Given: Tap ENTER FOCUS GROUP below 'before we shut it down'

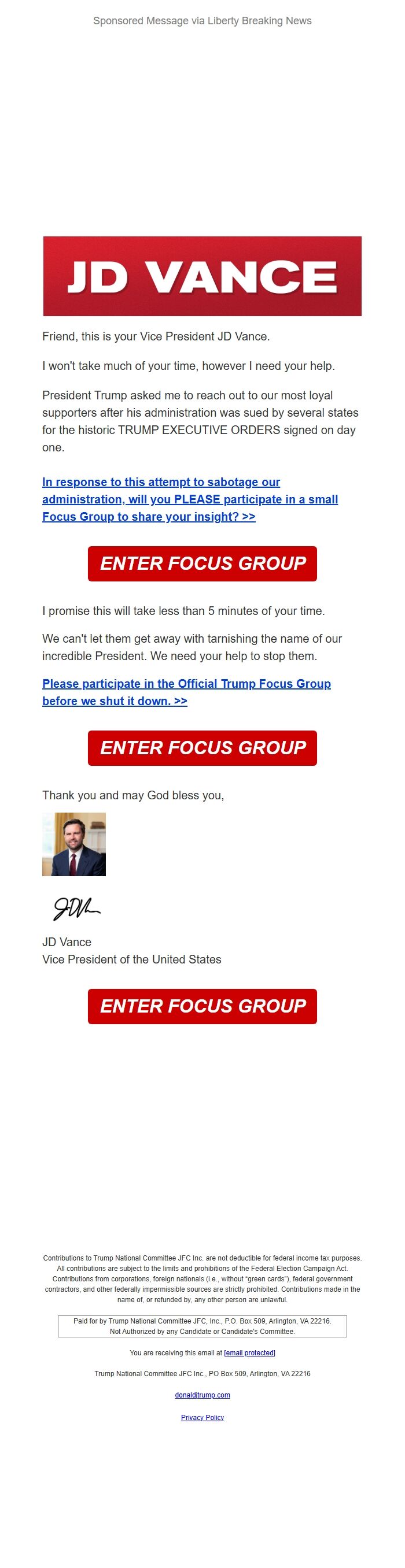Looking at the screenshot, I should (202, 748).
